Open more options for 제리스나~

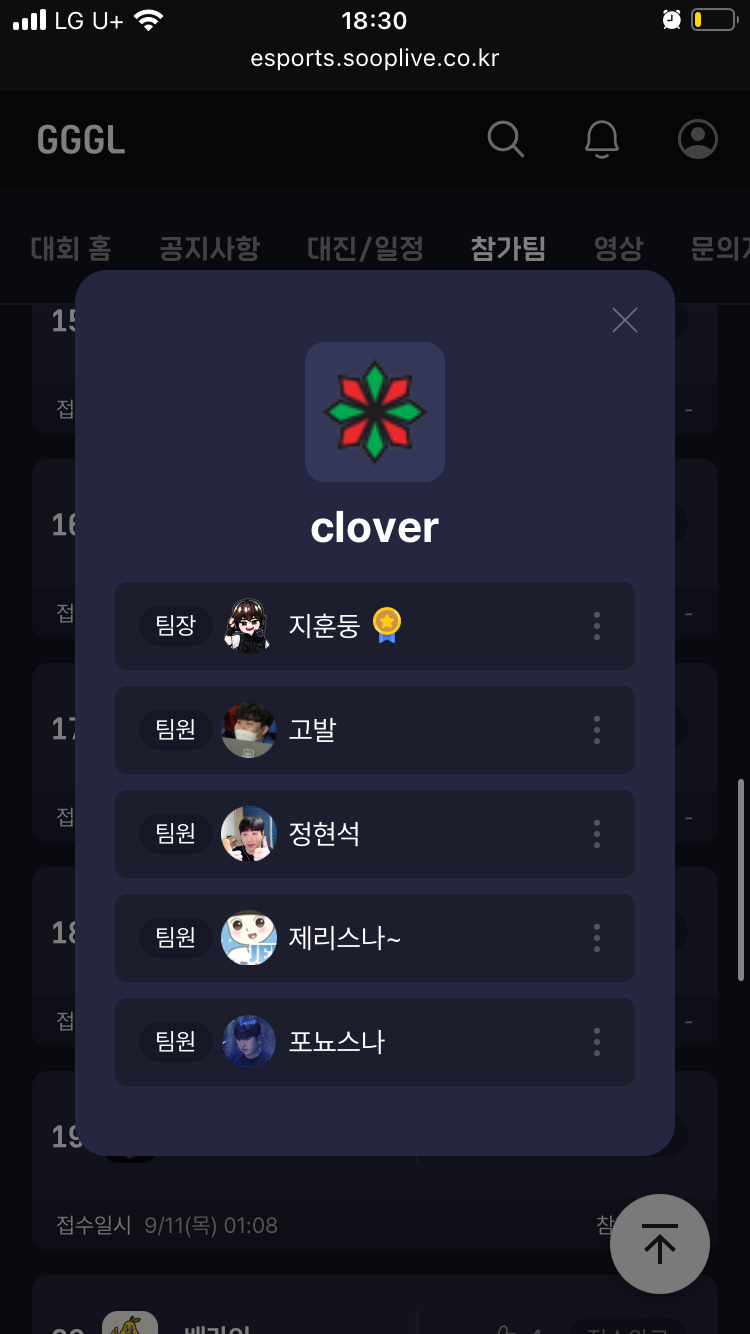[x=597, y=938]
